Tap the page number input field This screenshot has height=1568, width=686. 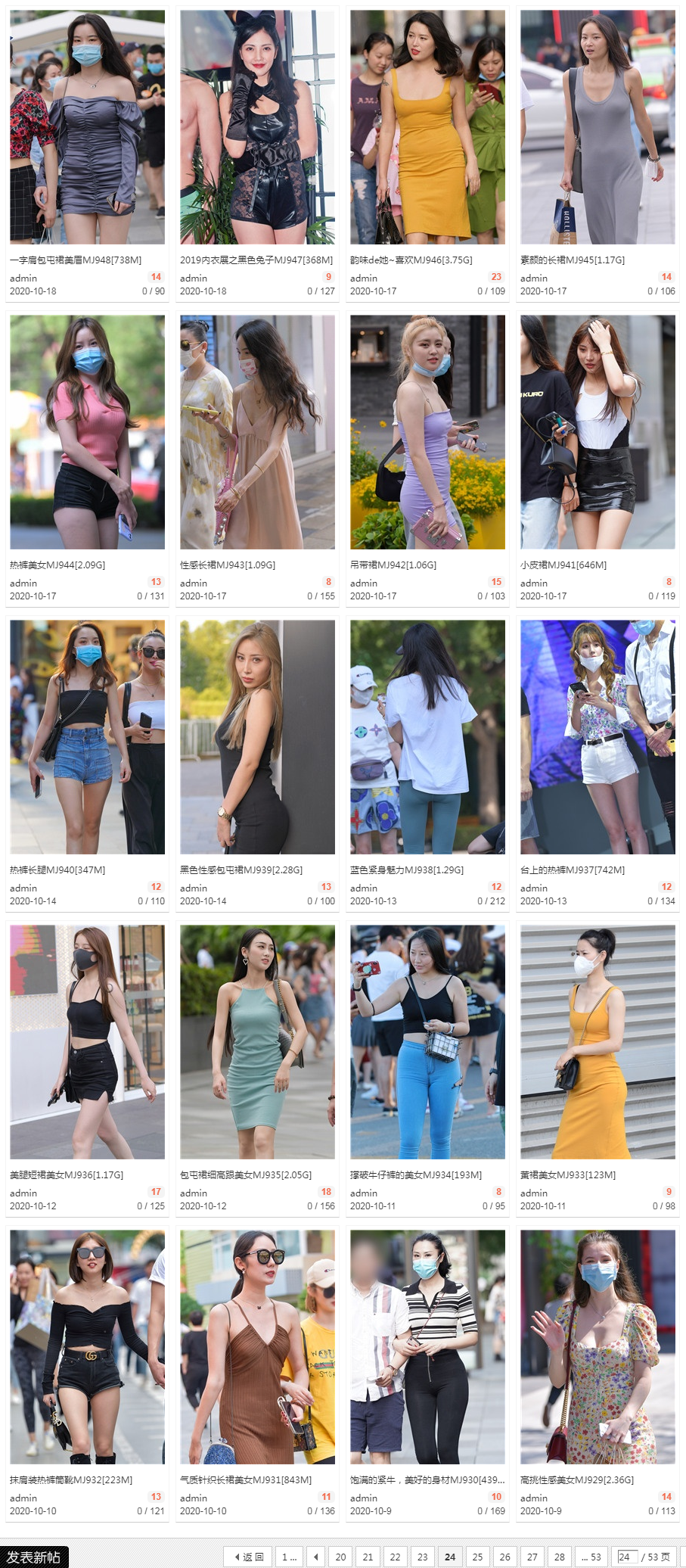[627, 1557]
